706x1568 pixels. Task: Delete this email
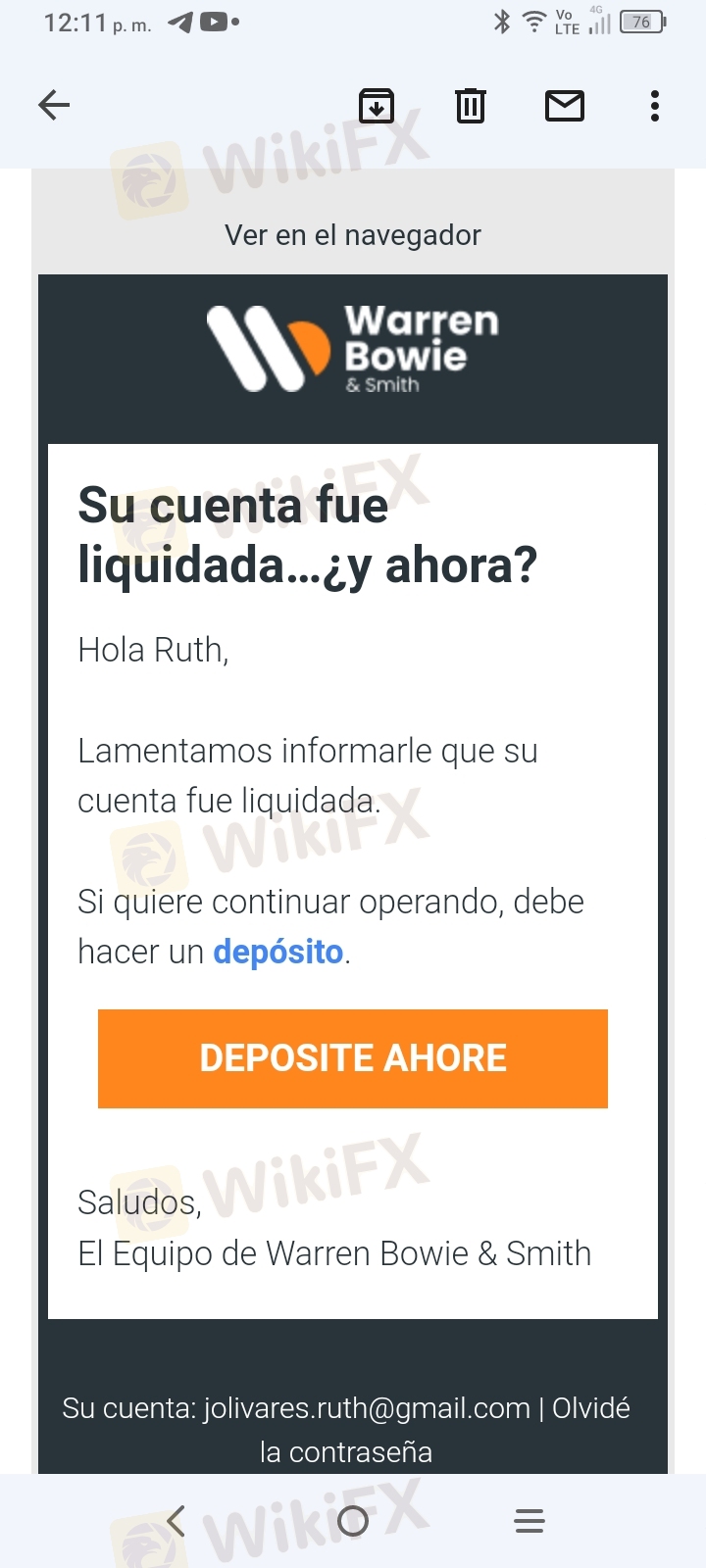(471, 105)
